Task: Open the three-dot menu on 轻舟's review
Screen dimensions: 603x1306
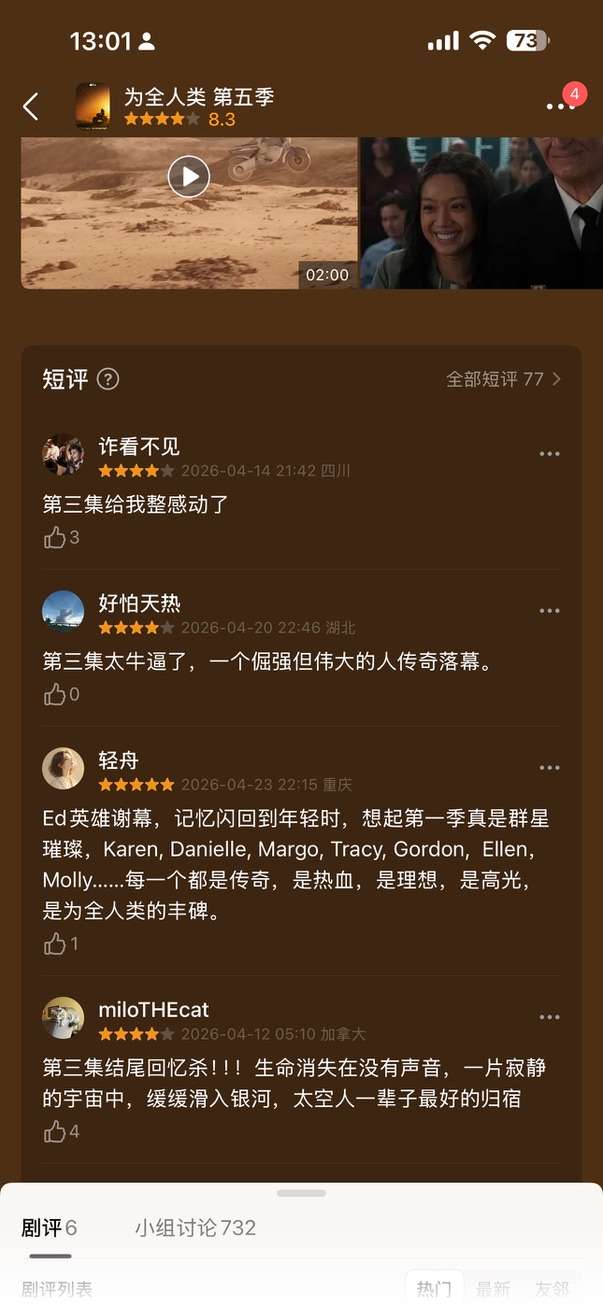Action: point(549,768)
